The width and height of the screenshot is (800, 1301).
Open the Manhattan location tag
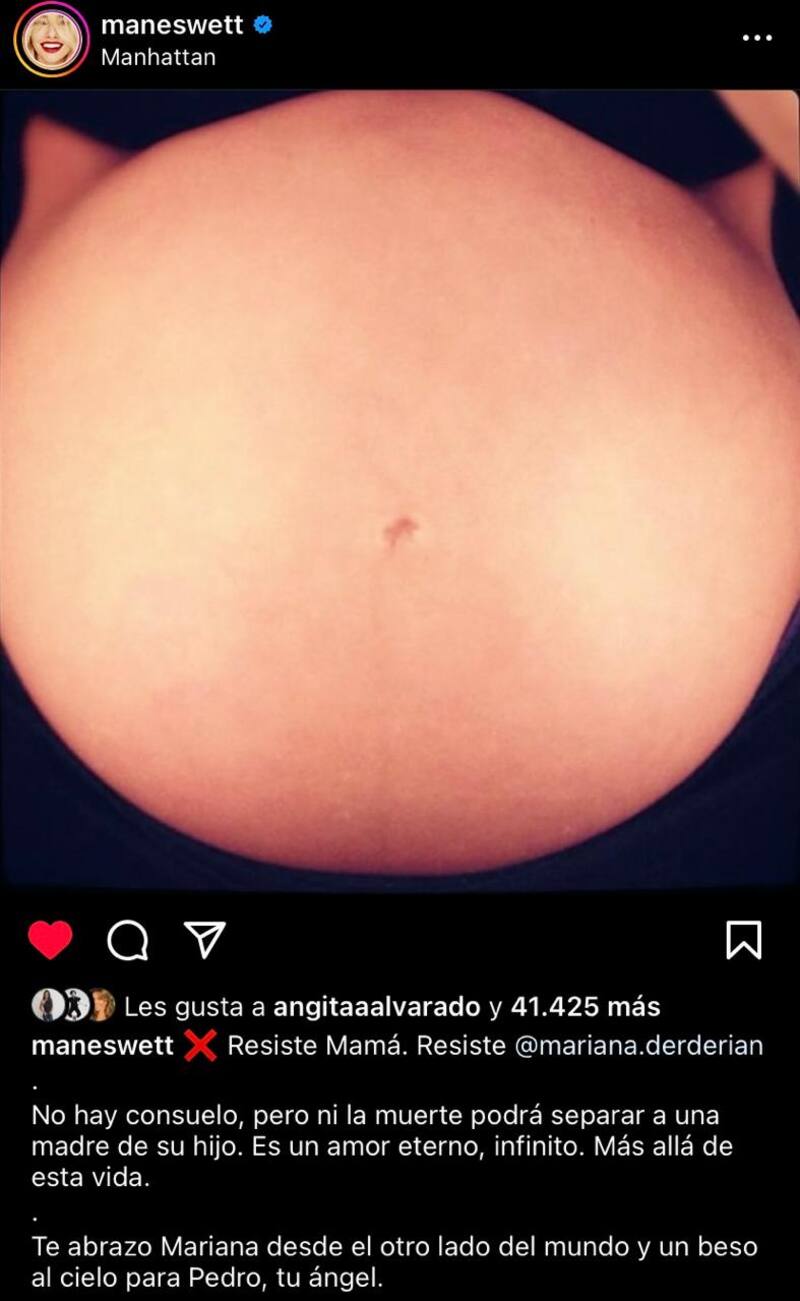pyautogui.click(x=158, y=57)
